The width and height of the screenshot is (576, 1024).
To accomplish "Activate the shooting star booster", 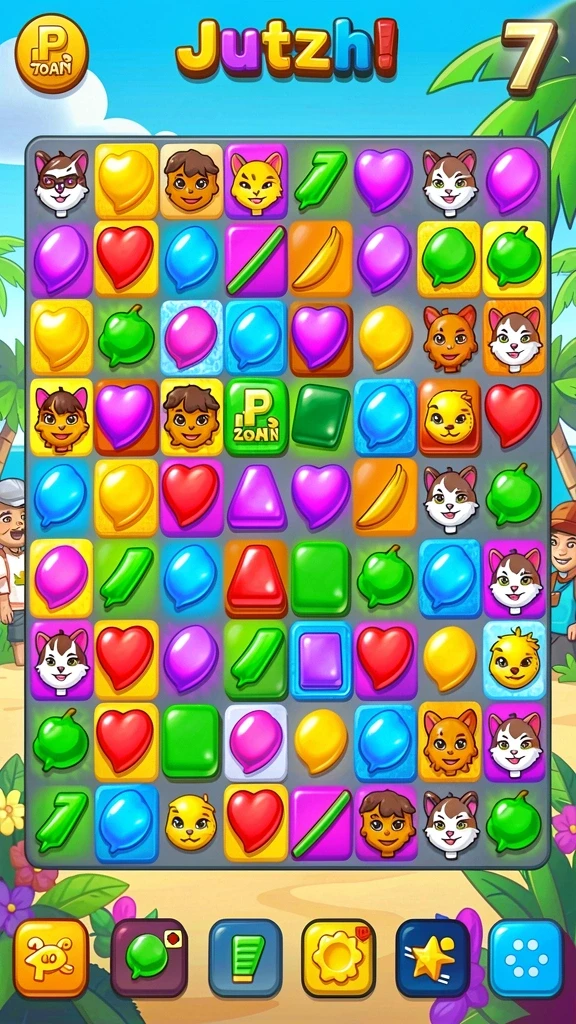I will (x=433, y=958).
